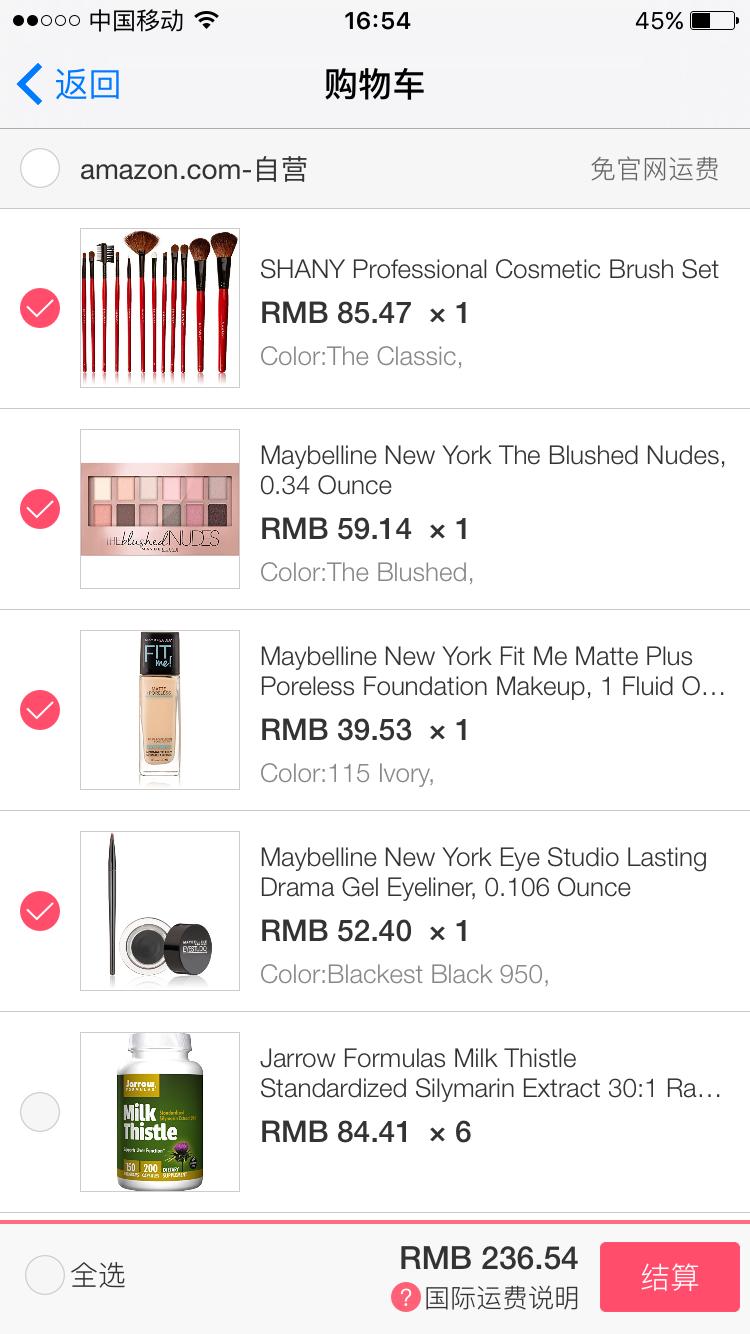Uncheck the SHANY Cosmetic Brush Set
The height and width of the screenshot is (1334, 750).
point(40,308)
